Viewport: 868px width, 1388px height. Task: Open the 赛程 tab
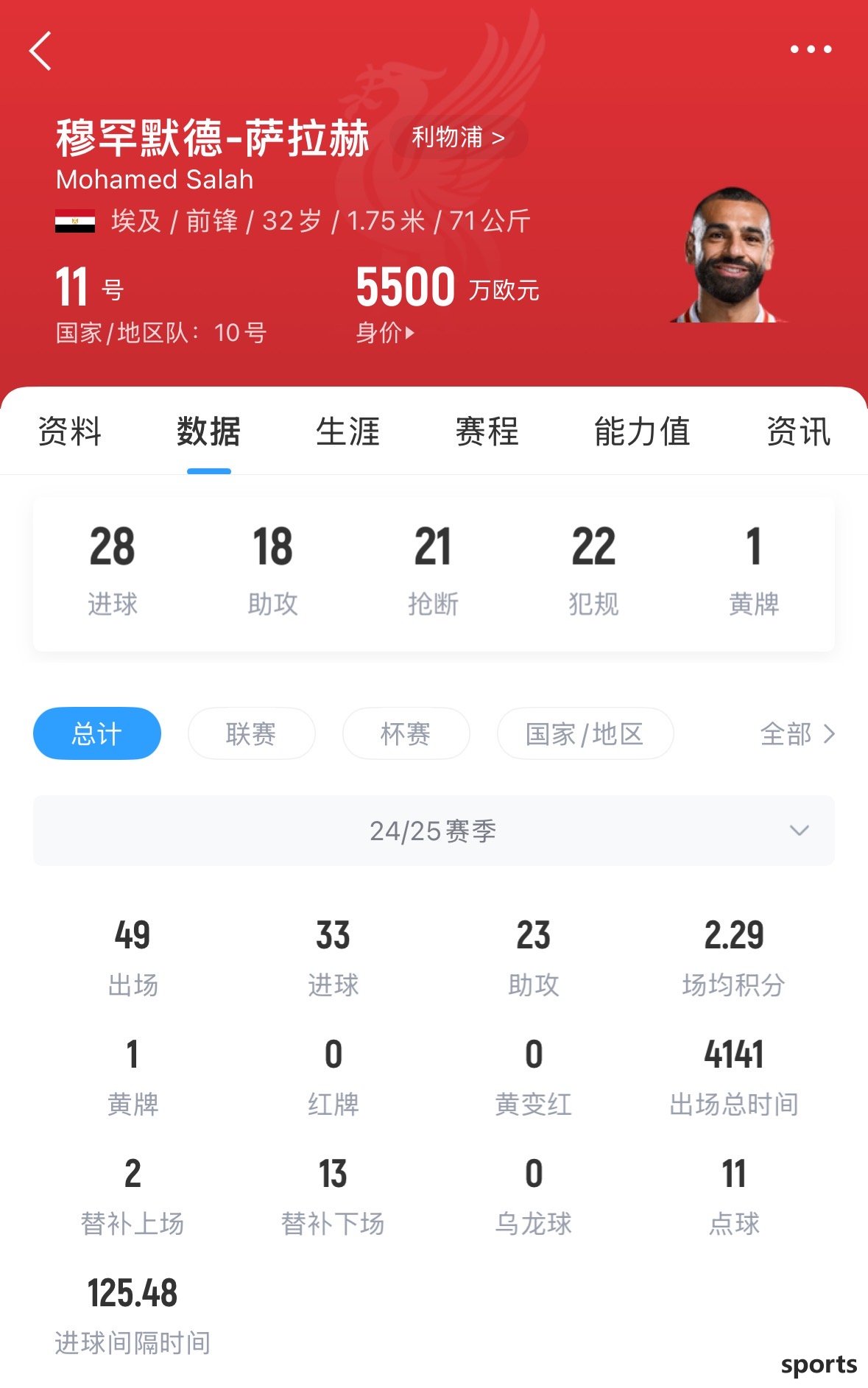487,431
